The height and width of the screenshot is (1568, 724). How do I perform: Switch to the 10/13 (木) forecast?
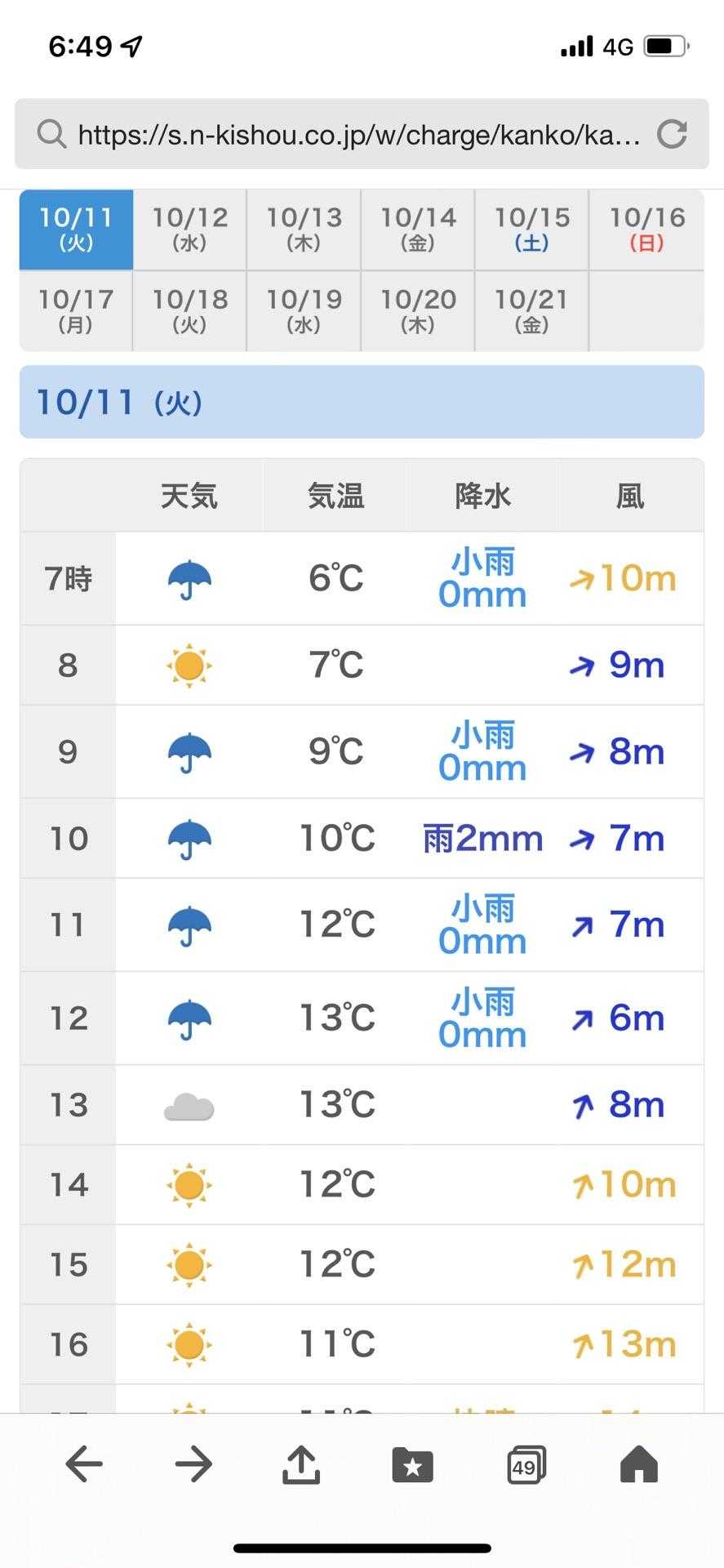tap(304, 229)
